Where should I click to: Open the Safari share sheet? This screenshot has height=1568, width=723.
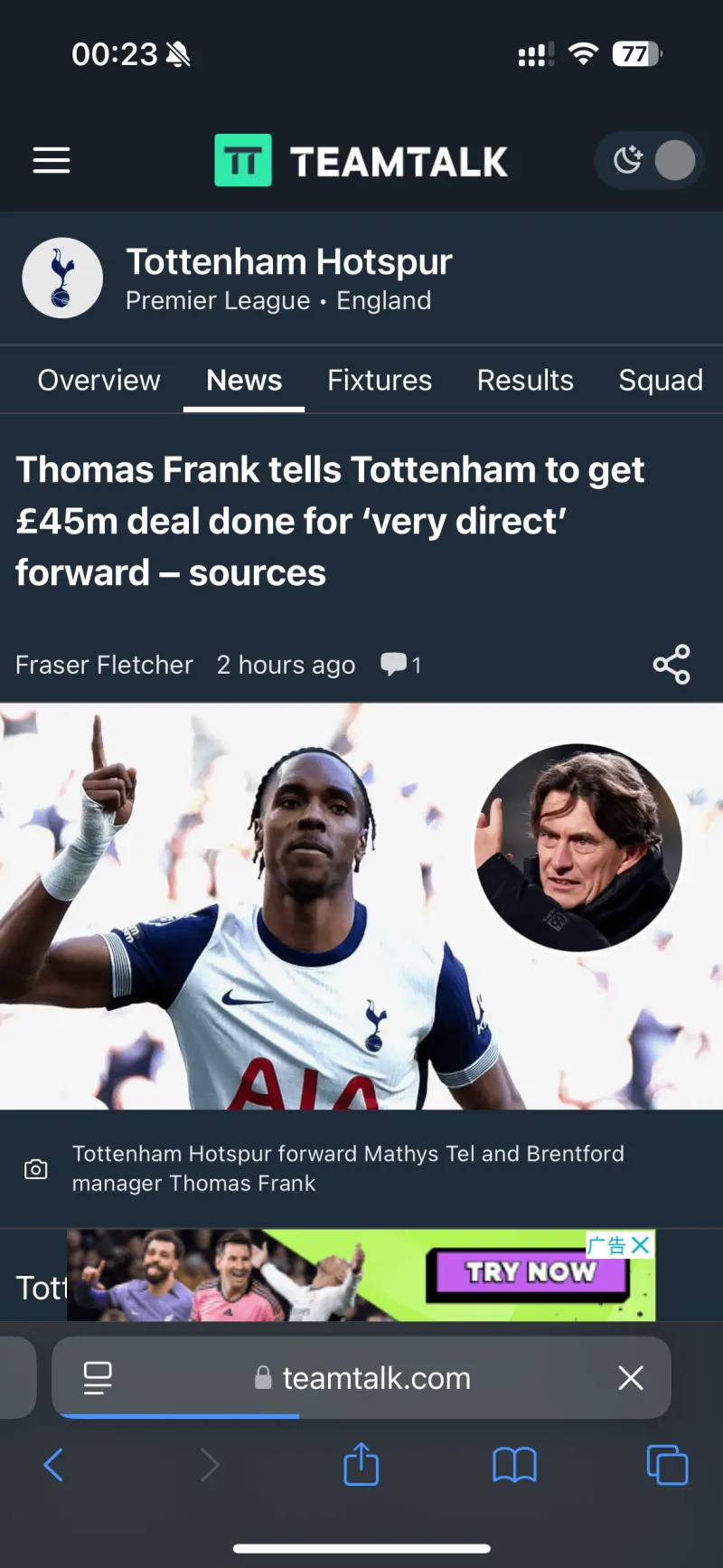(361, 1465)
